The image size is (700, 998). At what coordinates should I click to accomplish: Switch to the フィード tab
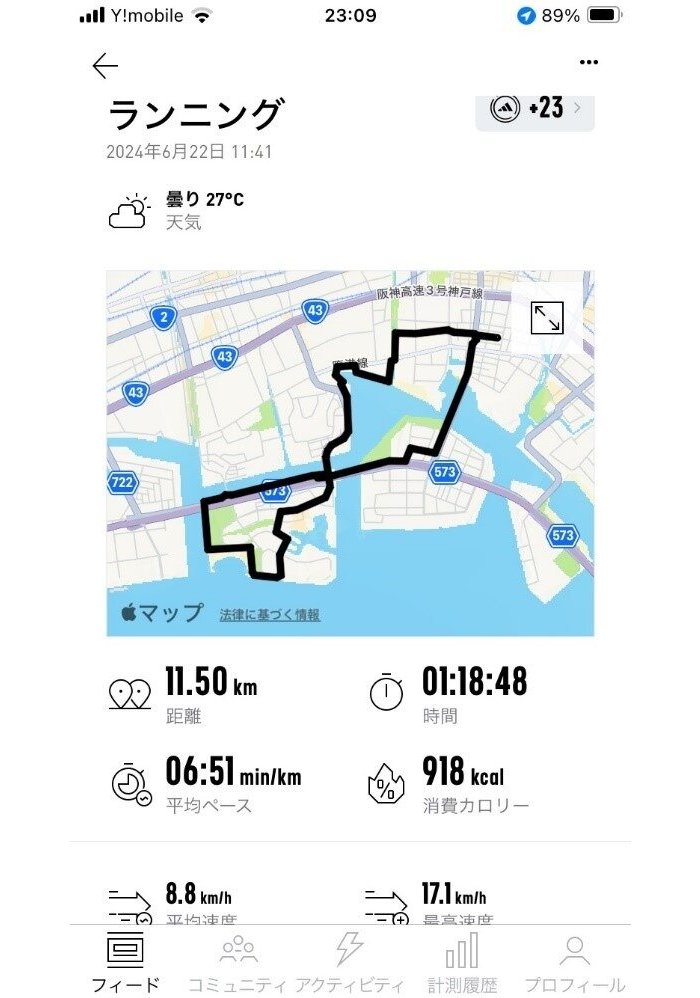coord(125,964)
